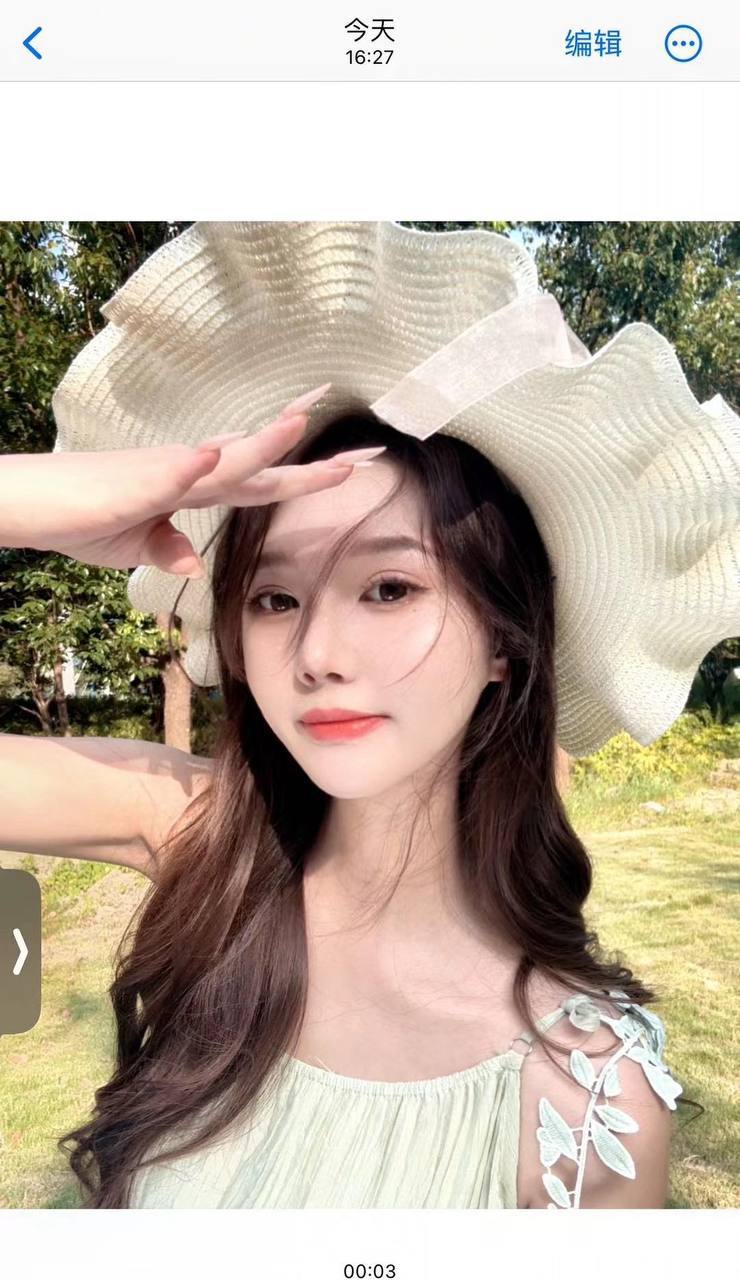The width and height of the screenshot is (740, 1280).
Task: Open the three-dot more options menu
Action: [x=683, y=43]
